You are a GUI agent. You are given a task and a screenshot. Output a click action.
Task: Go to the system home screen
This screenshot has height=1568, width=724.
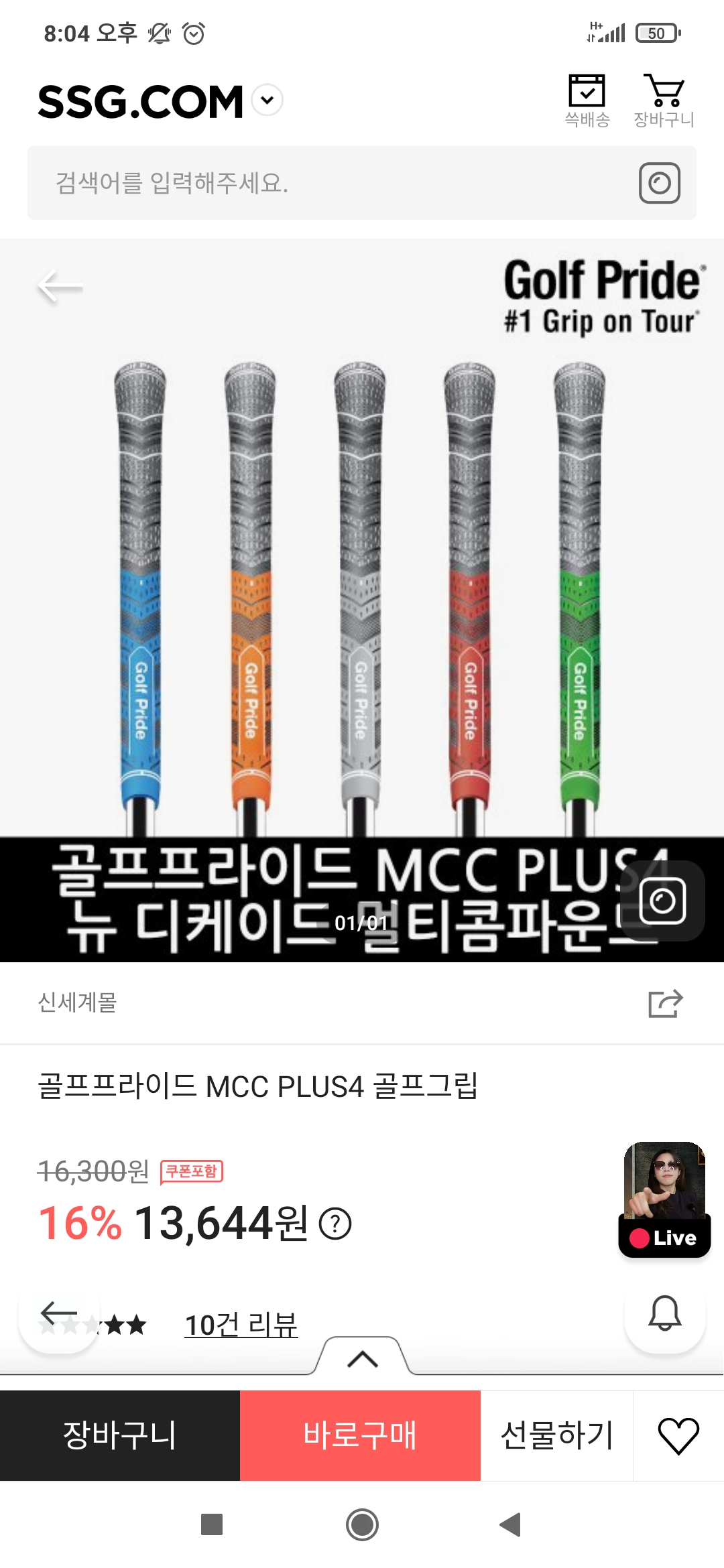click(x=362, y=1524)
